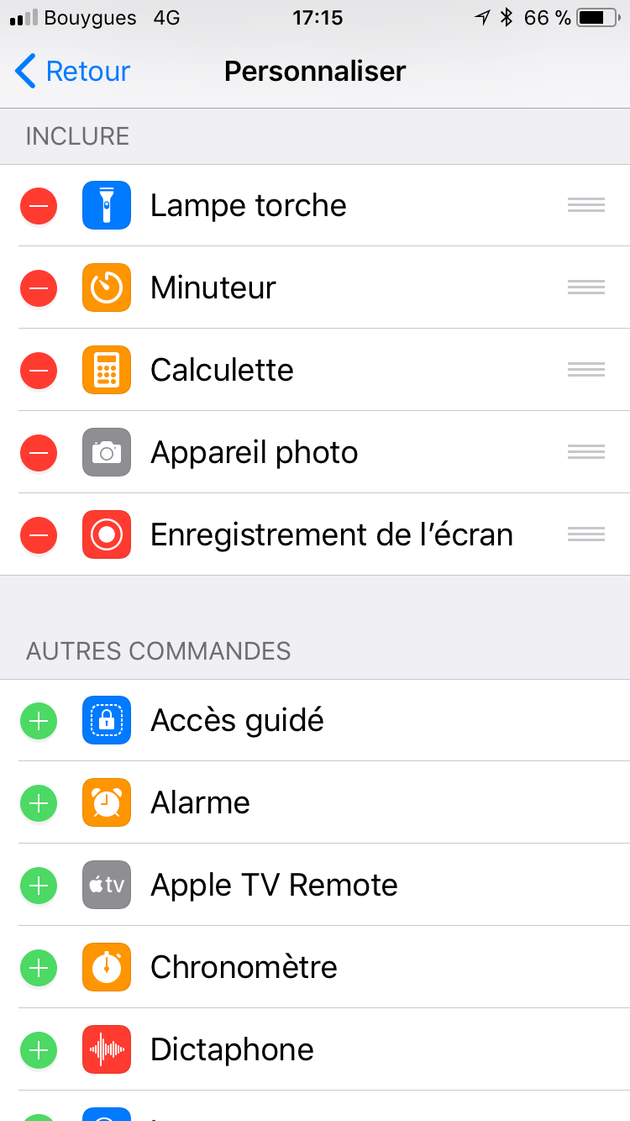Remove Lampe torche from included controls

pos(39,206)
